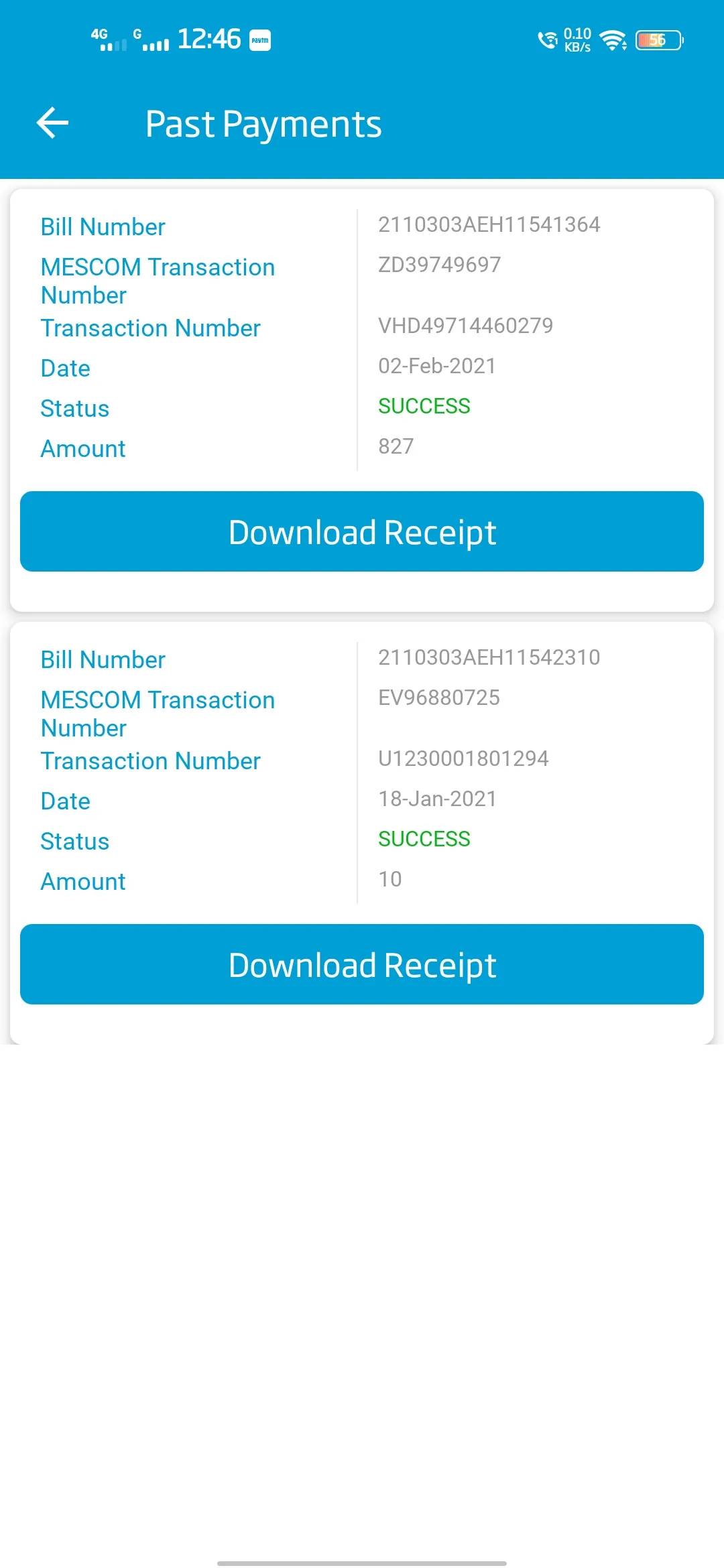Click the network speed indicator
This screenshot has height=1568, width=724.
578,40
